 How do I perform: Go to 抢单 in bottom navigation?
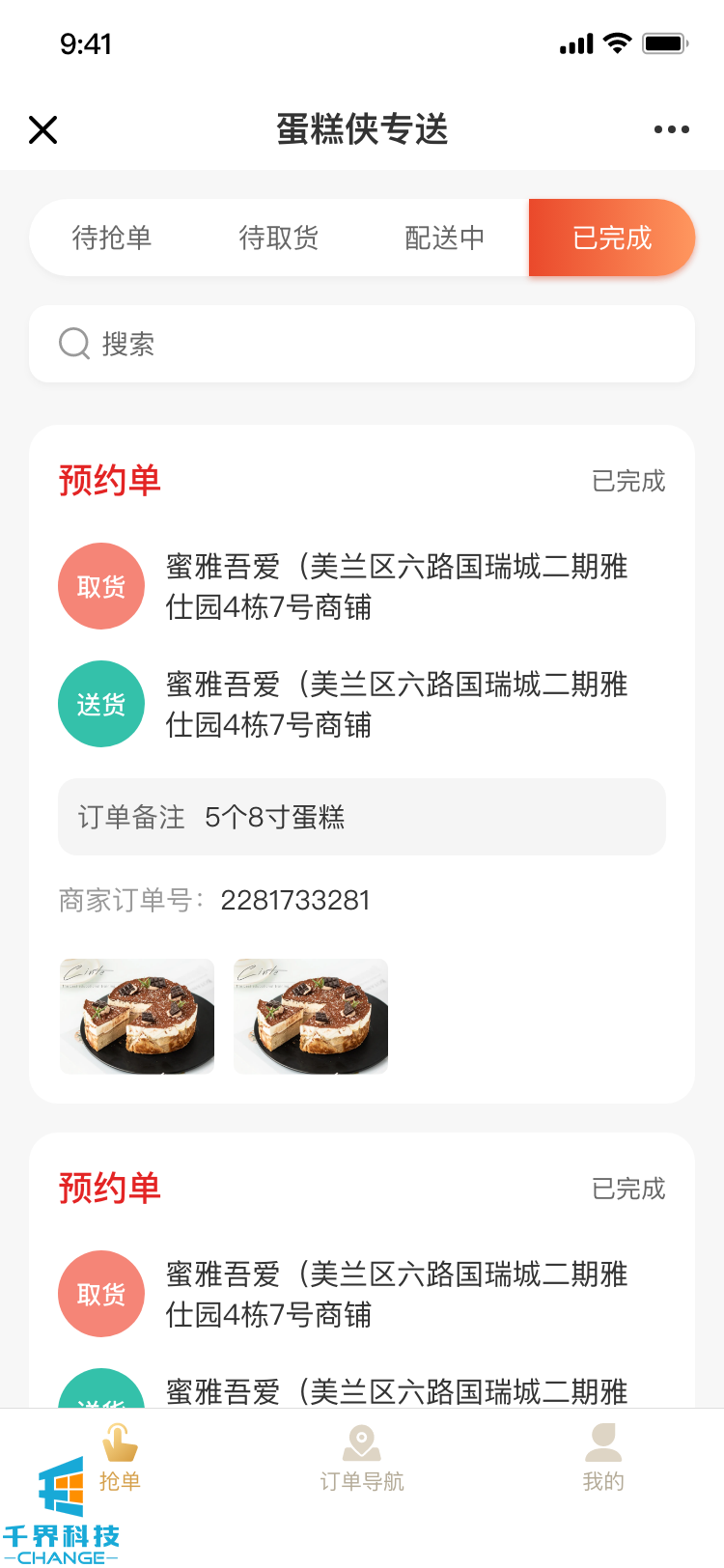pos(120,1459)
